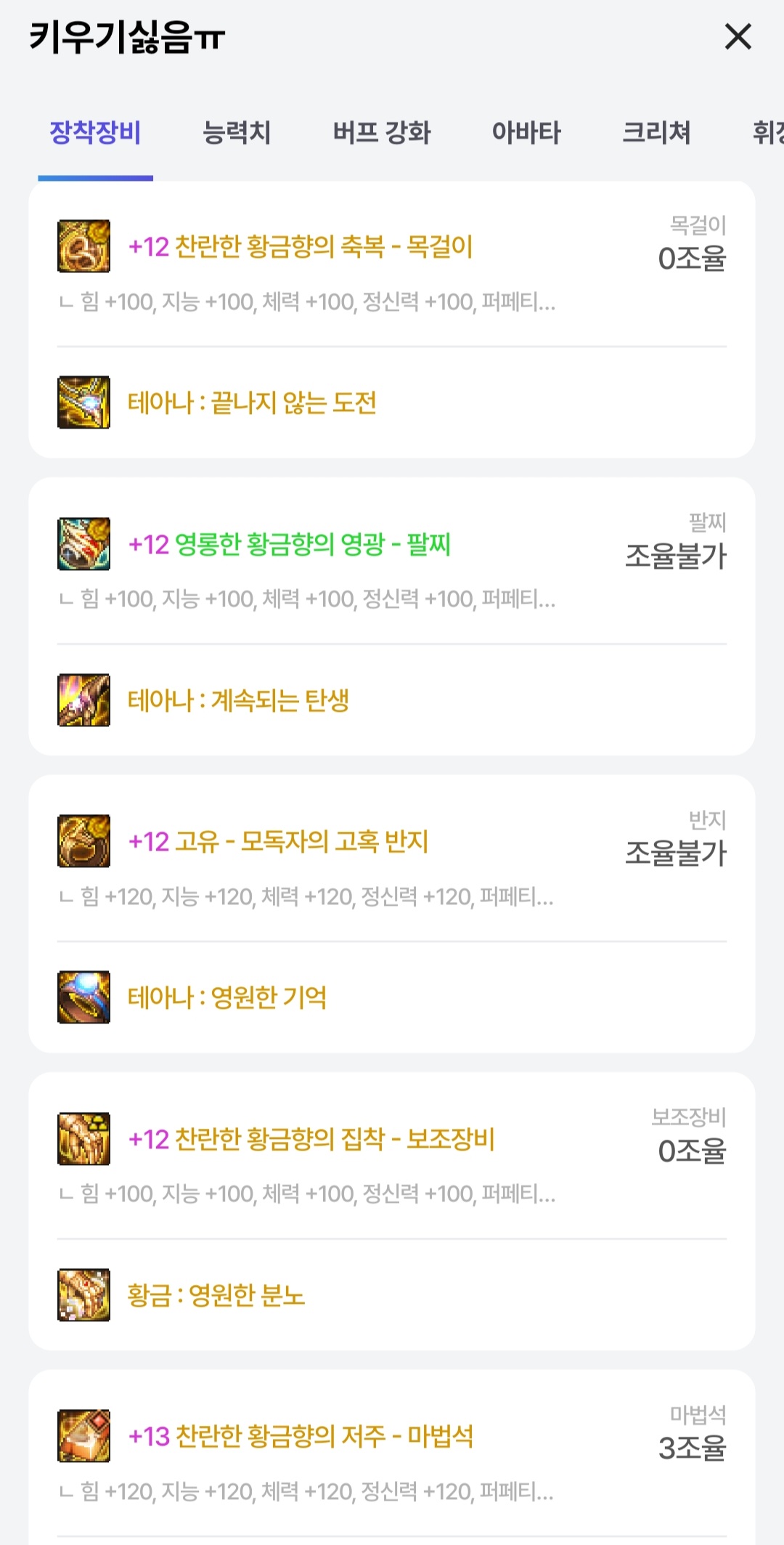The image size is (784, 1545).
Task: Open +12 찬란한 황금향의 축복 - 목걸이 item
Action: [301, 247]
